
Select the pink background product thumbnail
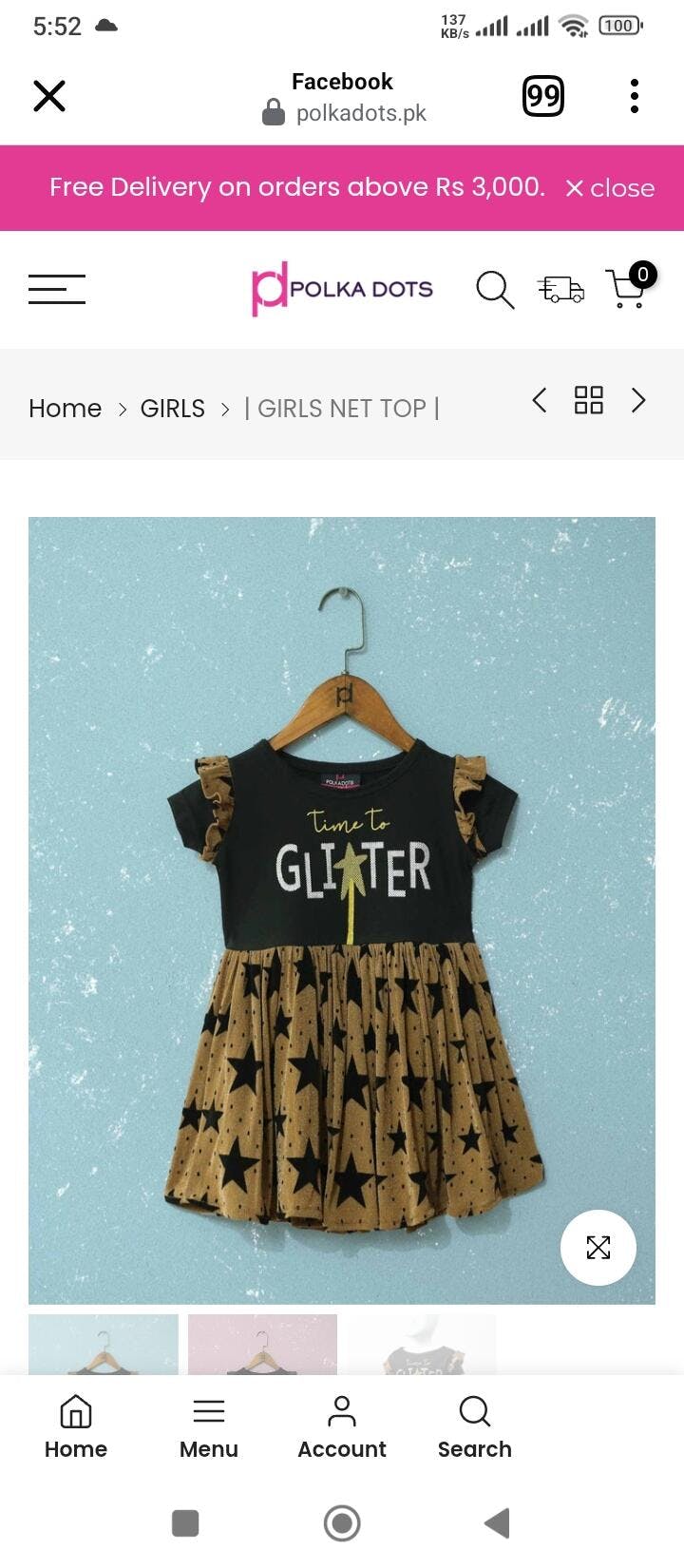point(262,1344)
